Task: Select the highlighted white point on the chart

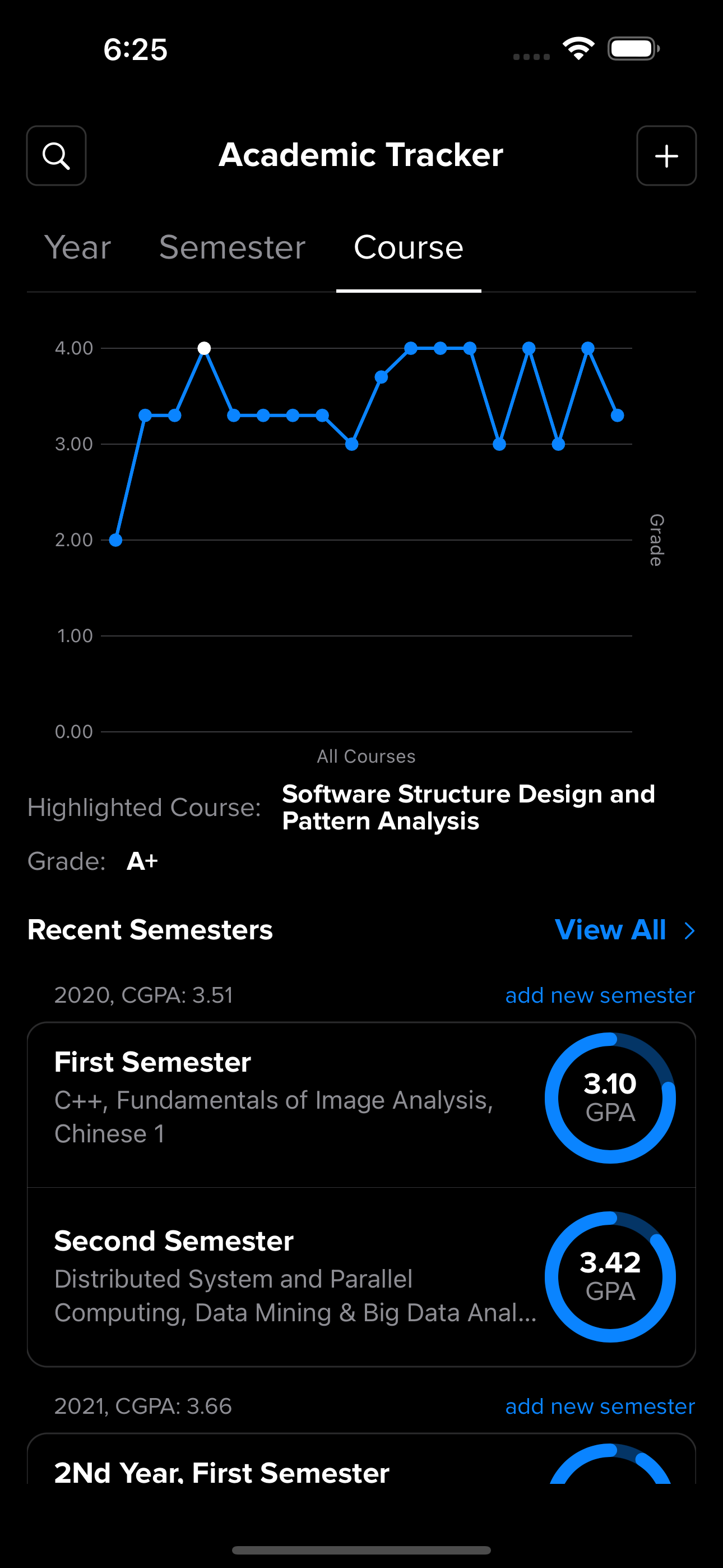Action: (205, 348)
